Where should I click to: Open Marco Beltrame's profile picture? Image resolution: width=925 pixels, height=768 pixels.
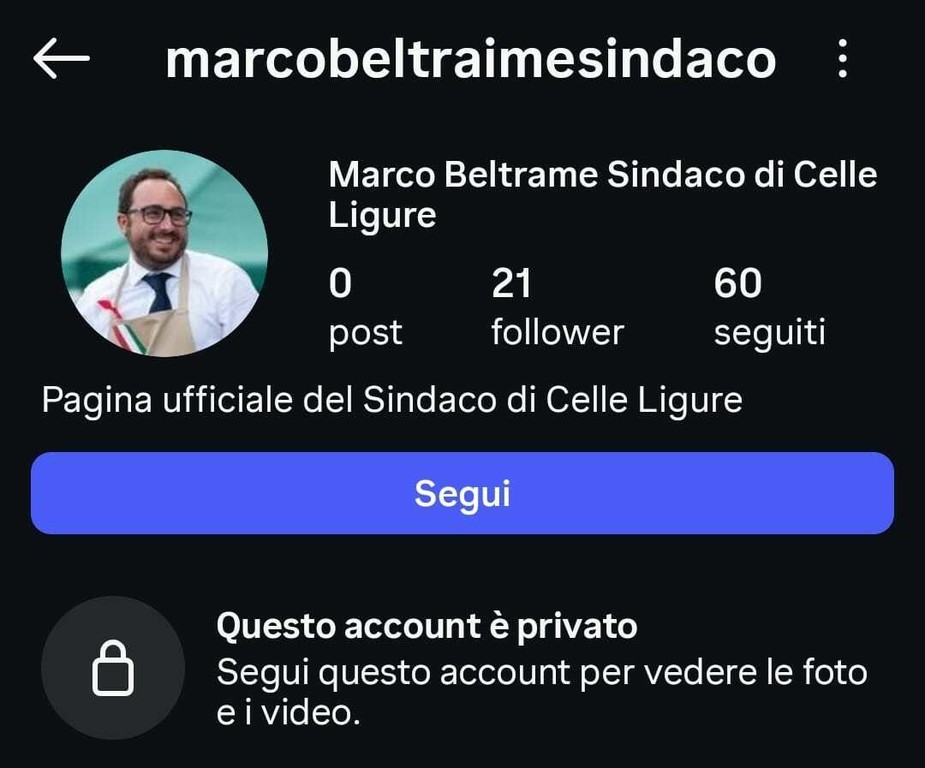click(x=164, y=254)
